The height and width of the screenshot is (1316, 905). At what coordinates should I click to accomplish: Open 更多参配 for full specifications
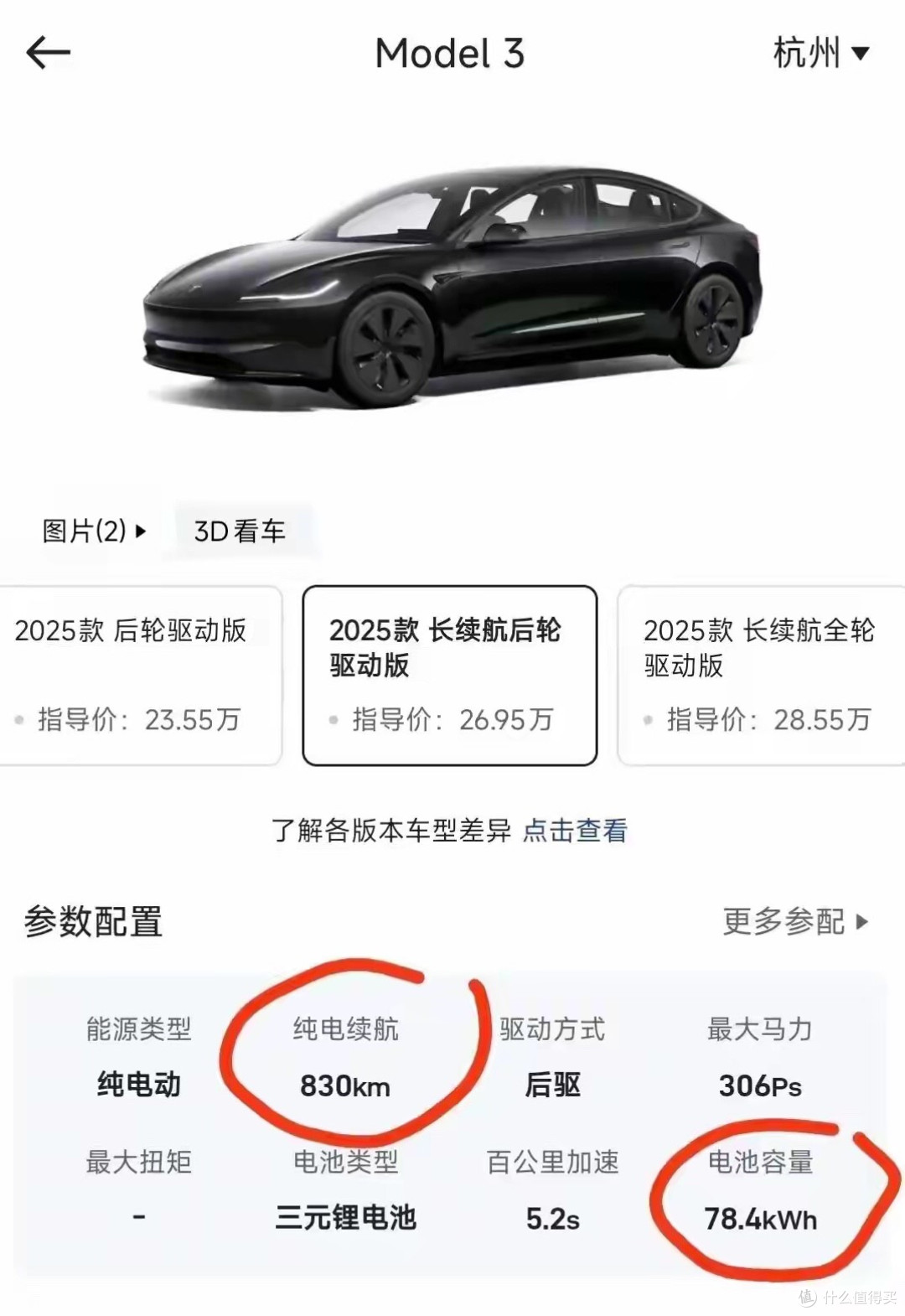pyautogui.click(x=794, y=921)
